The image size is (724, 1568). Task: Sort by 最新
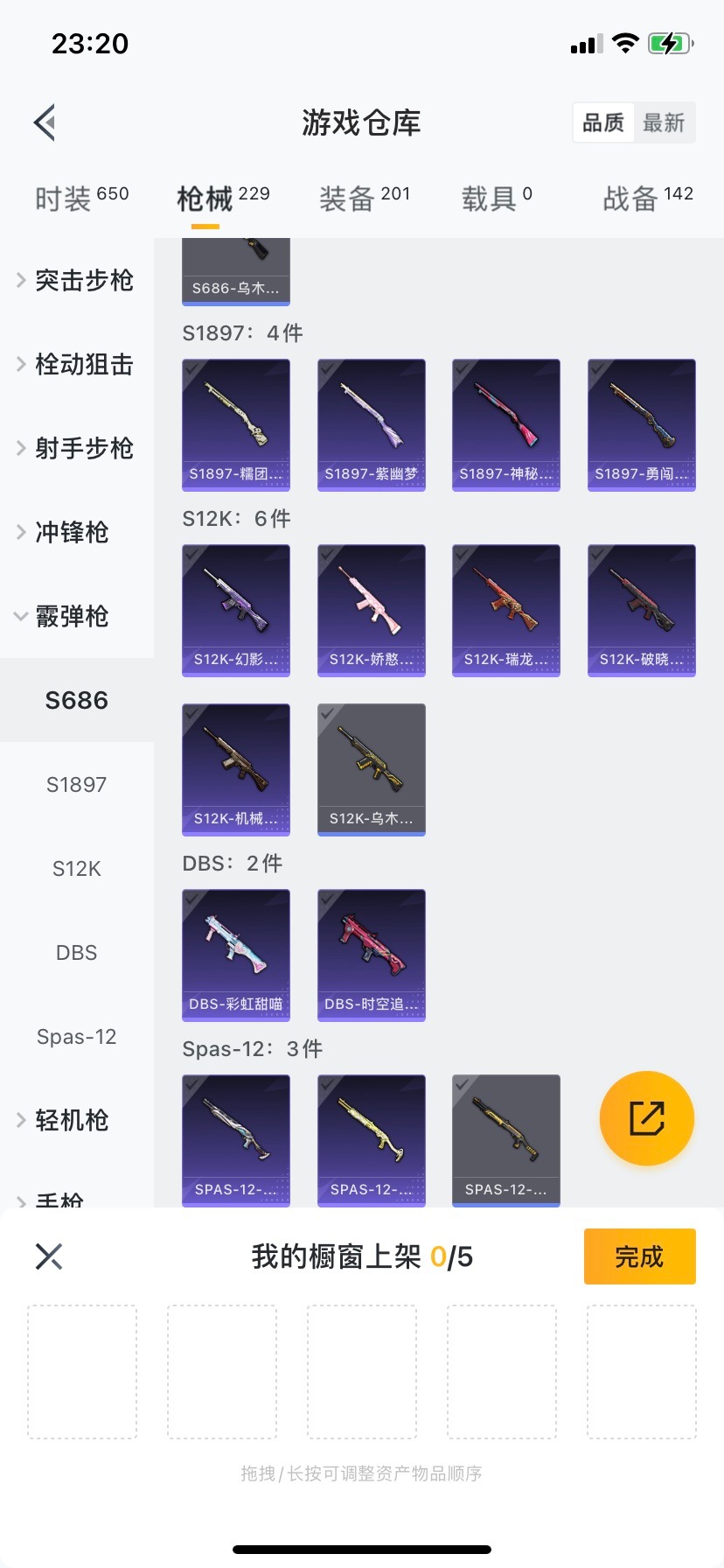pos(664,122)
